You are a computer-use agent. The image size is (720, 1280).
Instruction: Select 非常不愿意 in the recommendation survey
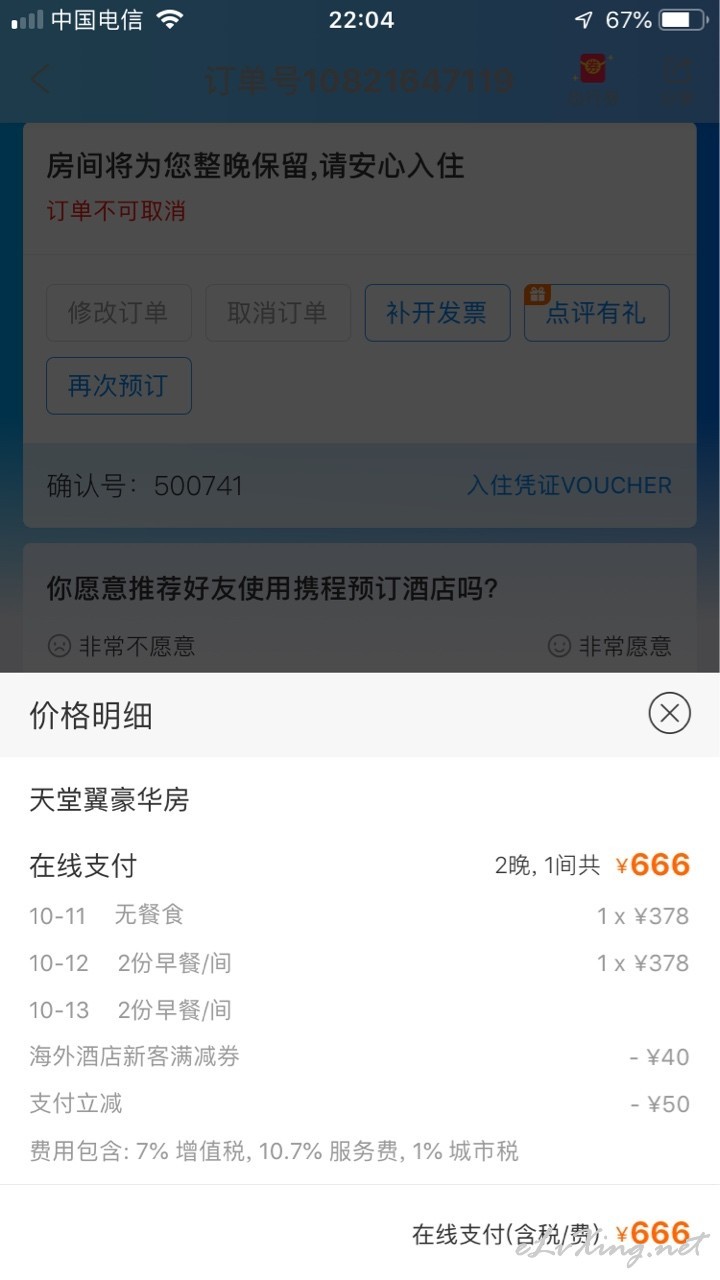point(121,646)
